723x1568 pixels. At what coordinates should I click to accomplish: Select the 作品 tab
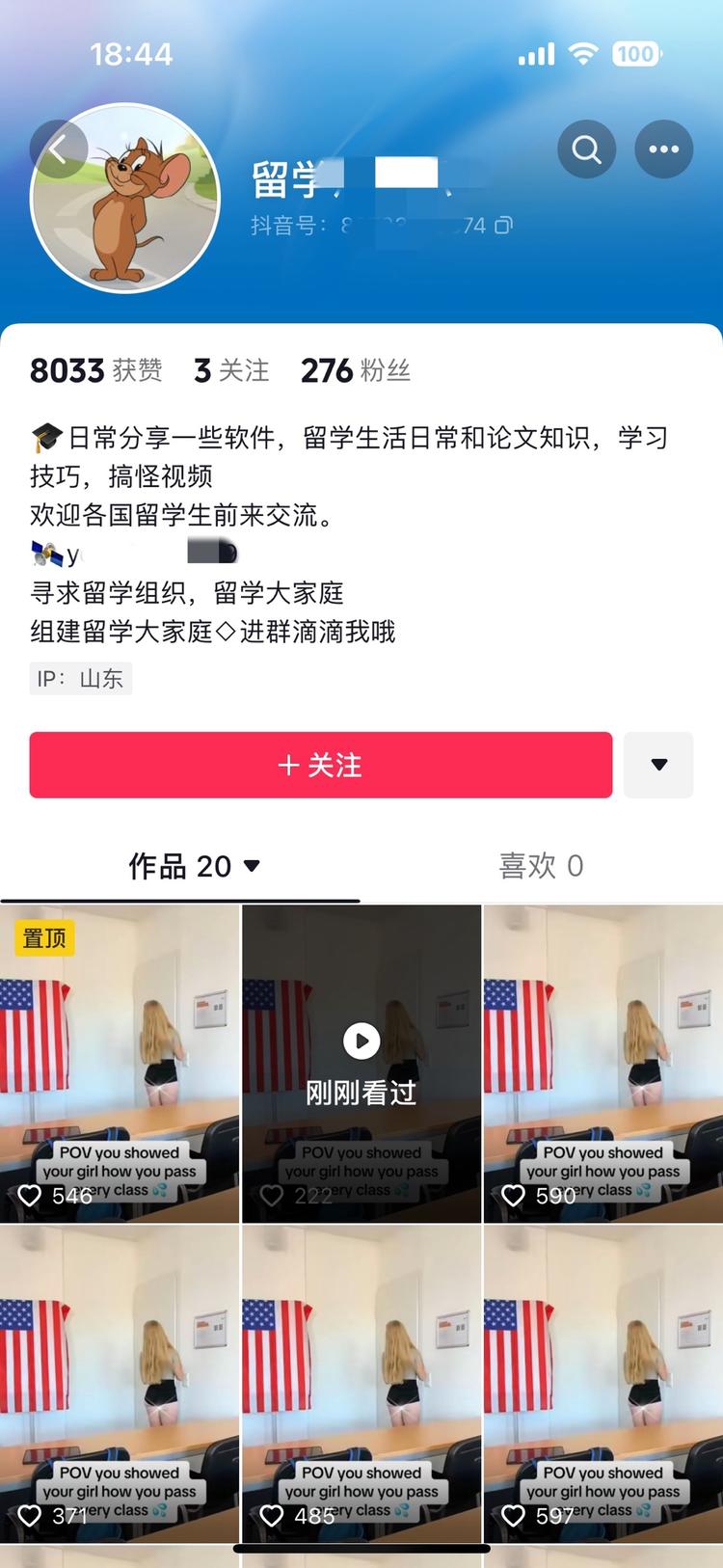click(178, 866)
